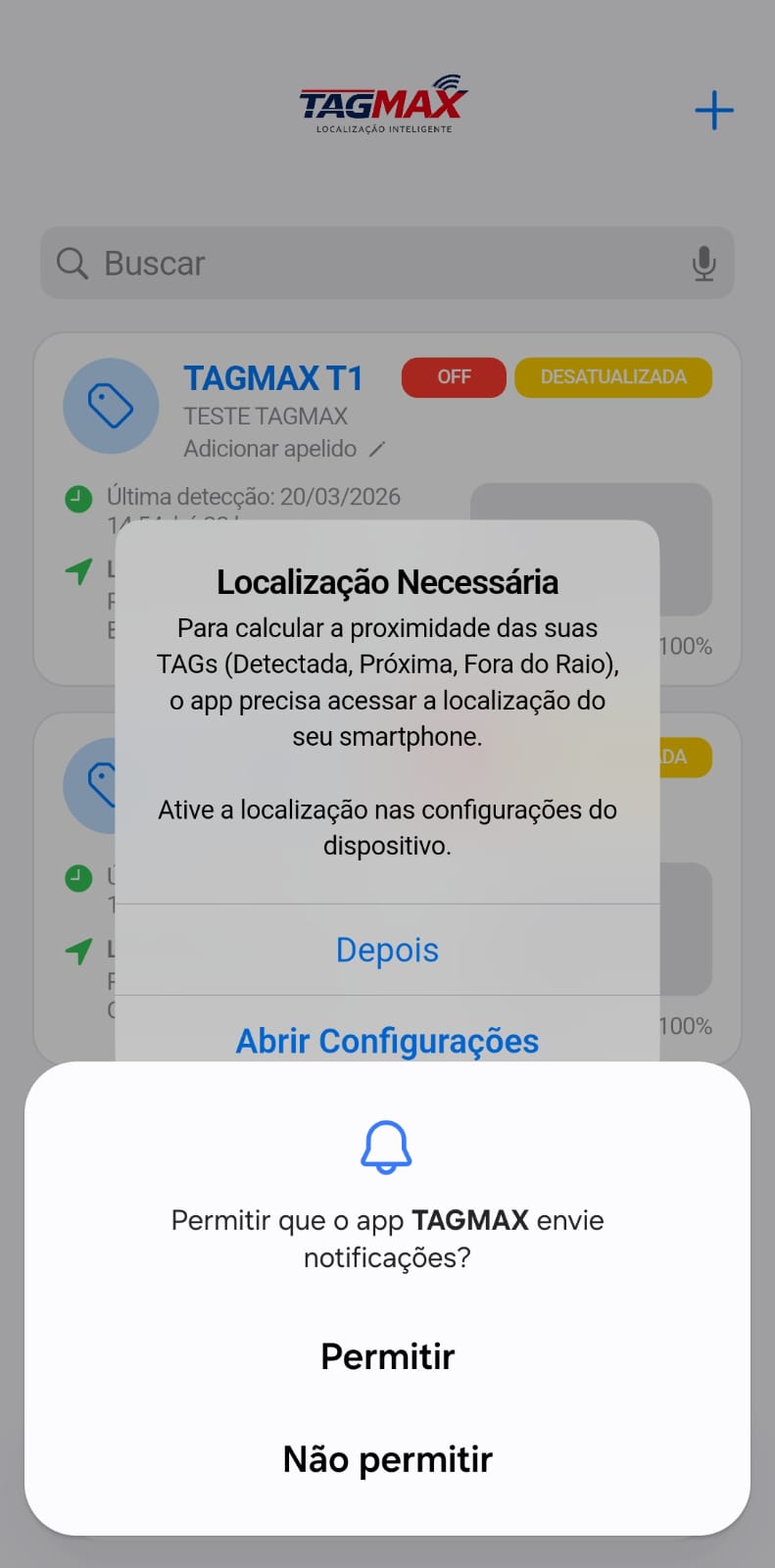
Task: Tap the blue tag icon on the TAGMAX T1 card
Action: click(111, 405)
